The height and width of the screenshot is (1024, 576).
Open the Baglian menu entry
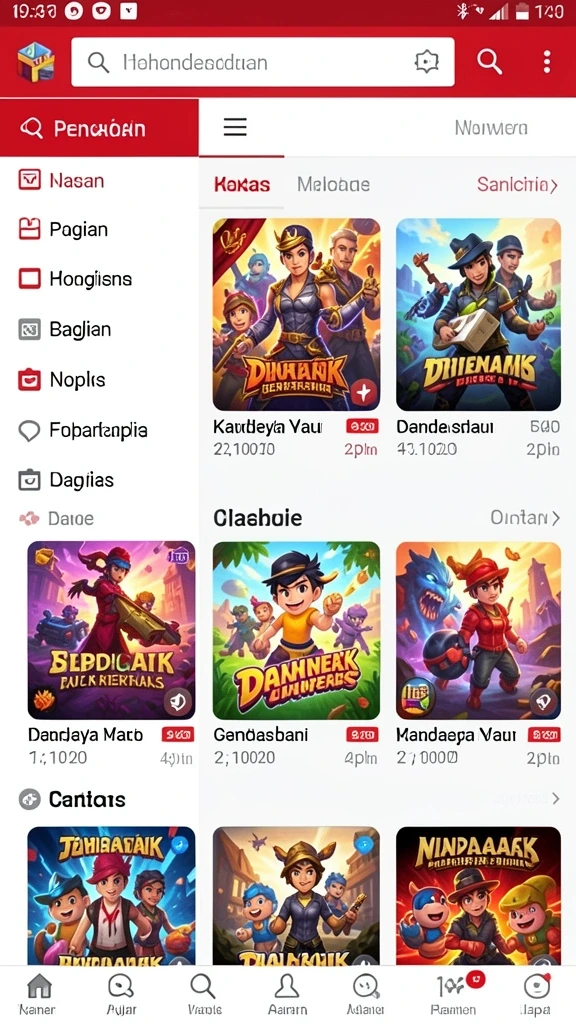99,329
